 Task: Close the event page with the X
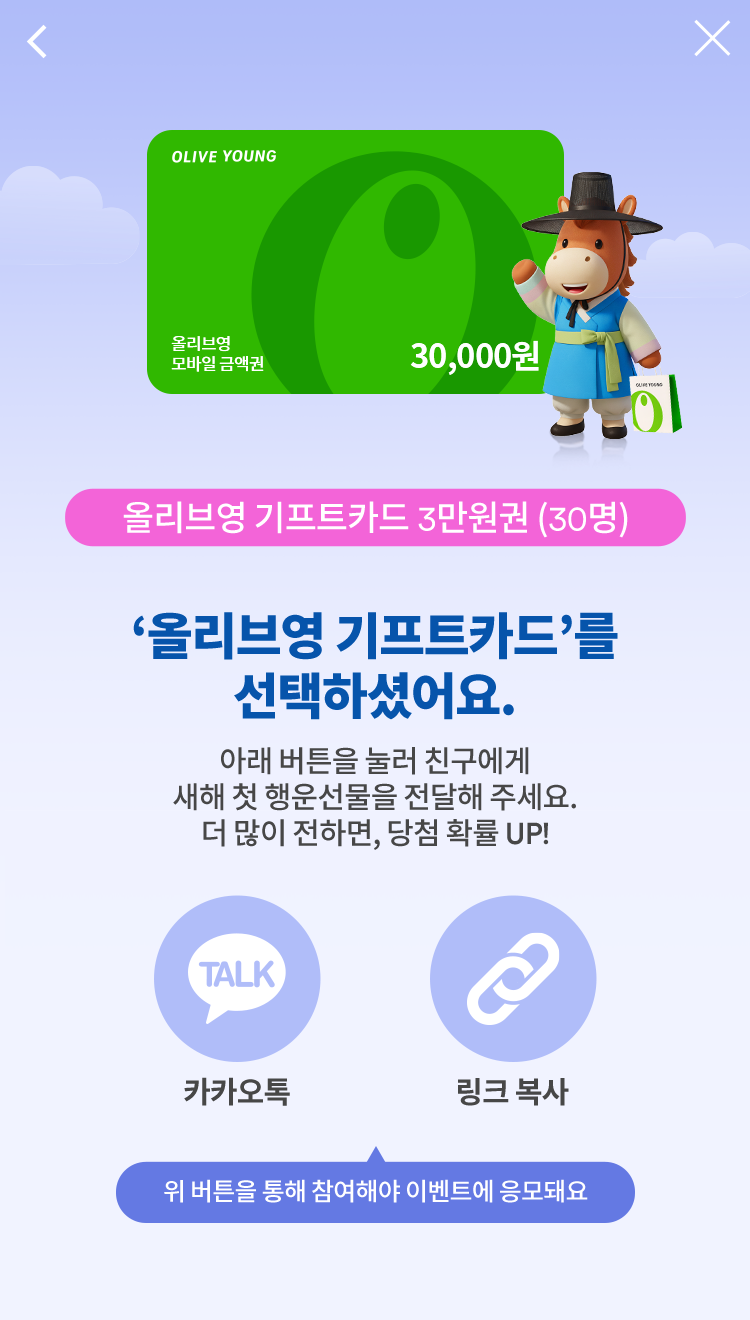(711, 39)
